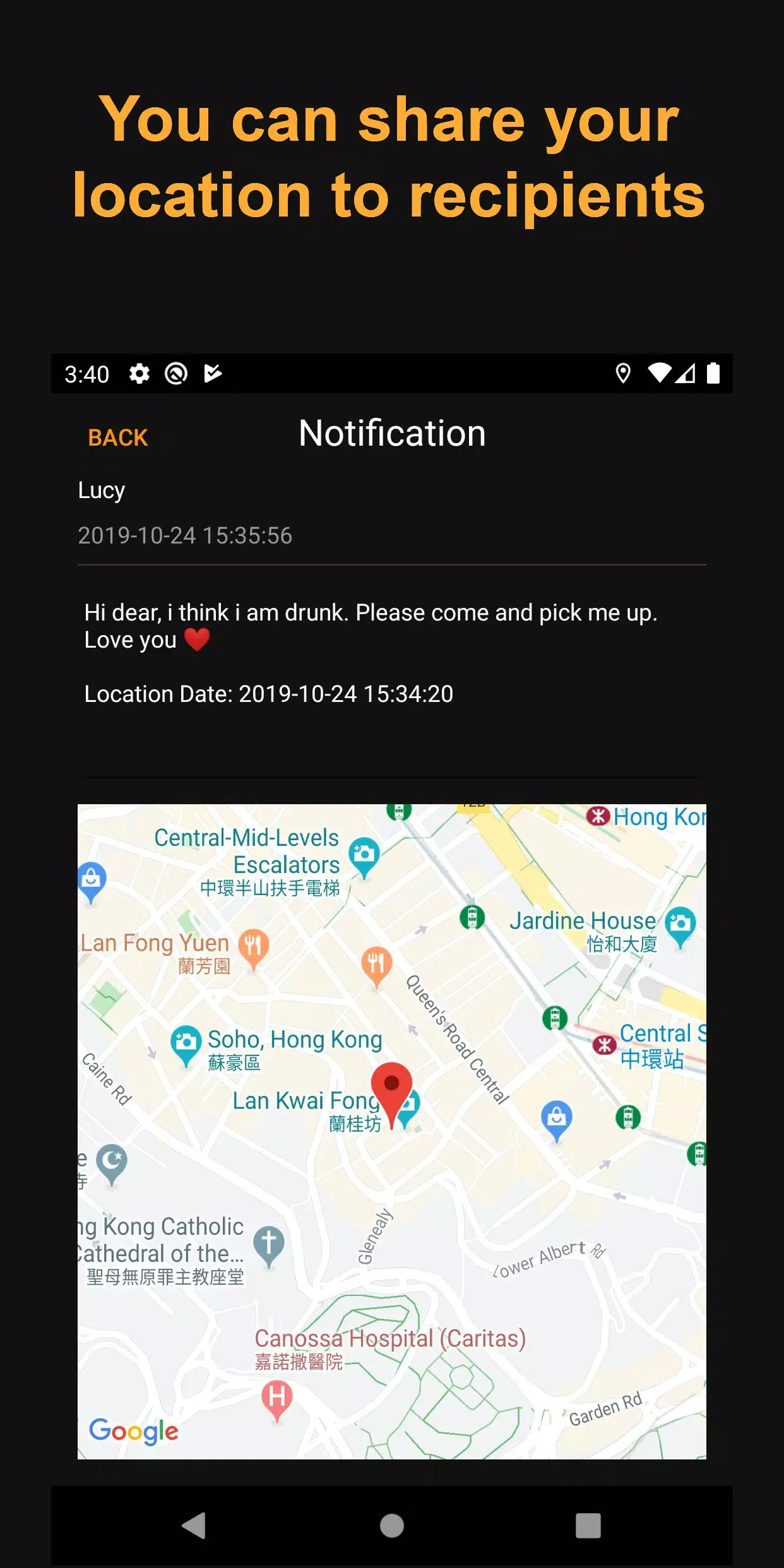
Task: Tap the location indicator in the status bar
Action: [x=623, y=374]
